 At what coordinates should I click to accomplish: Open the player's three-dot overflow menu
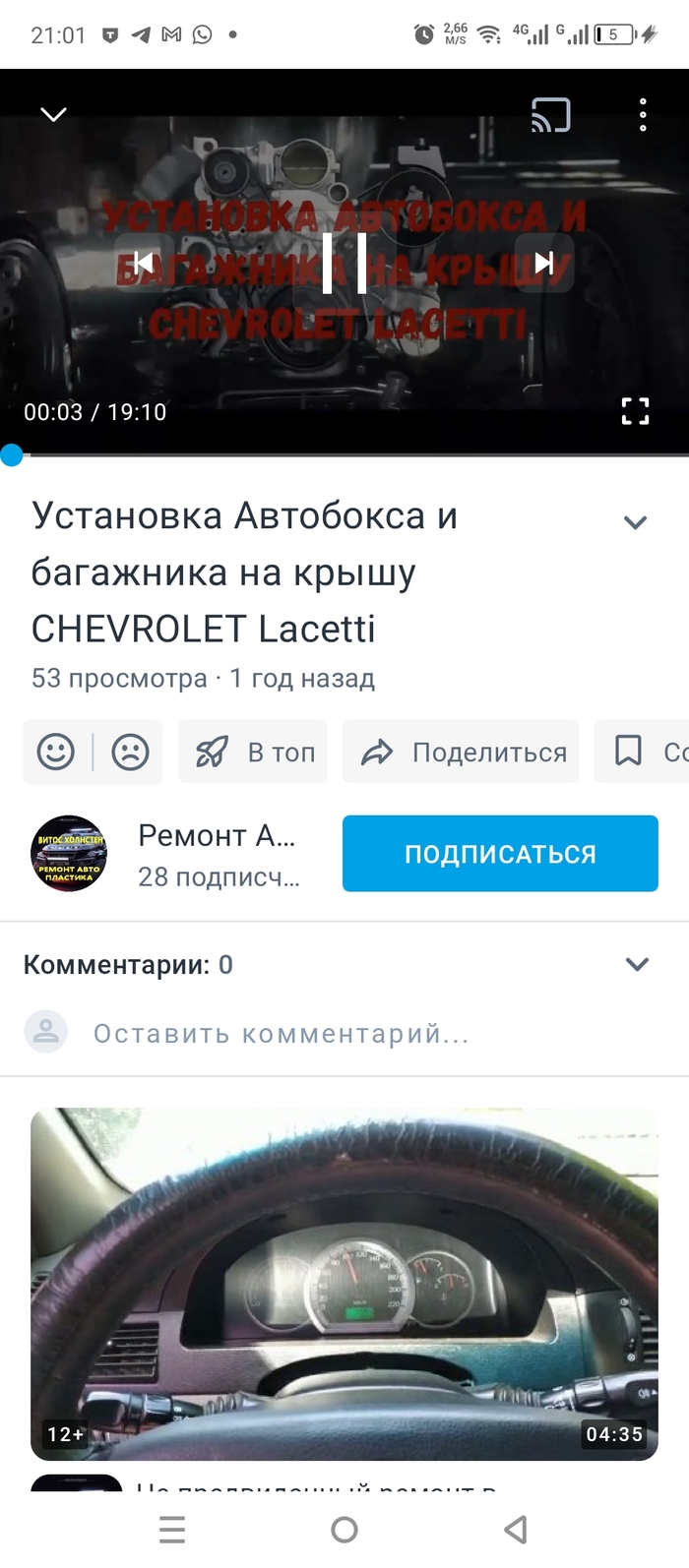[643, 115]
